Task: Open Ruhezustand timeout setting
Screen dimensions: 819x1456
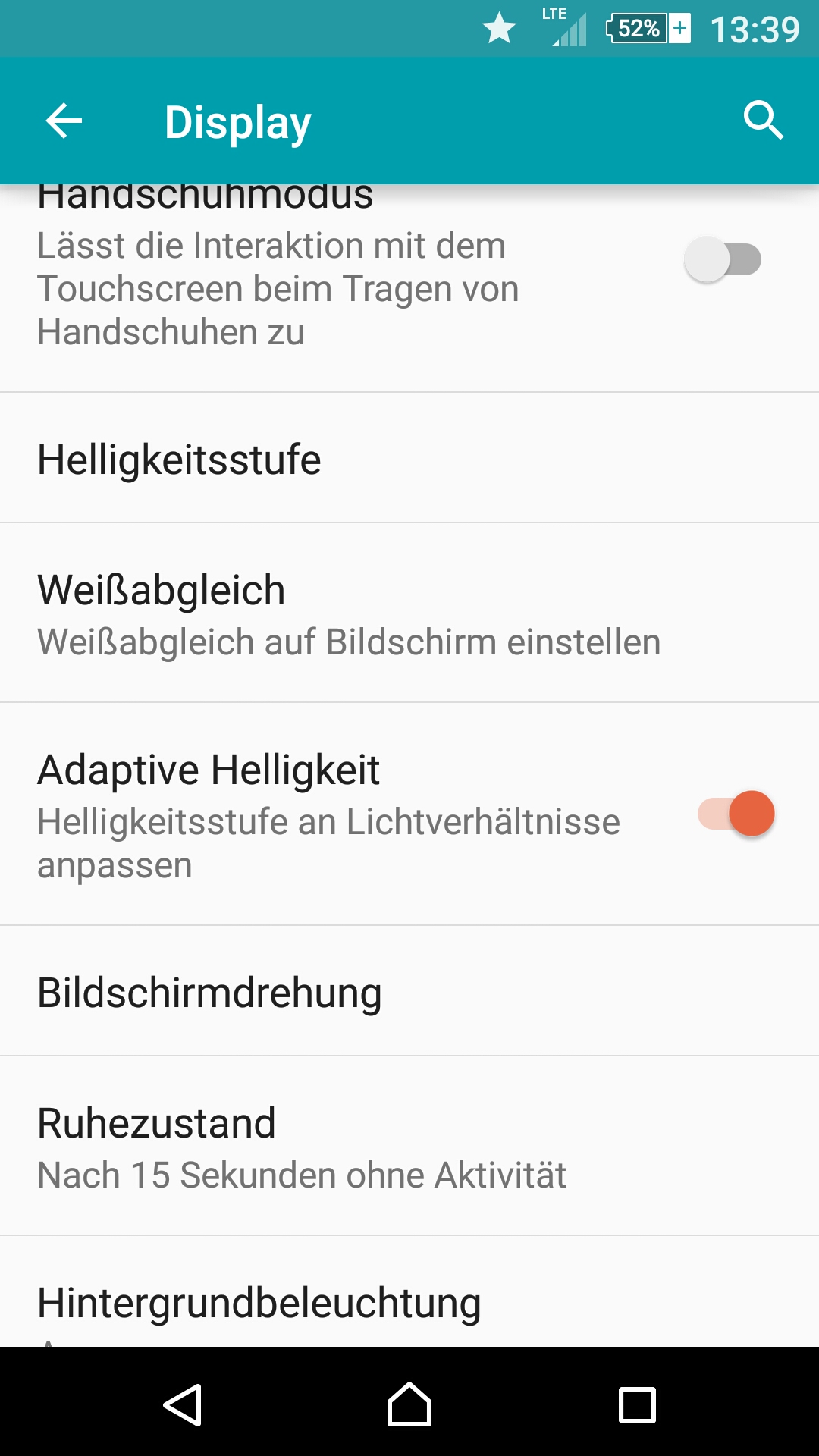Action: (409, 1146)
